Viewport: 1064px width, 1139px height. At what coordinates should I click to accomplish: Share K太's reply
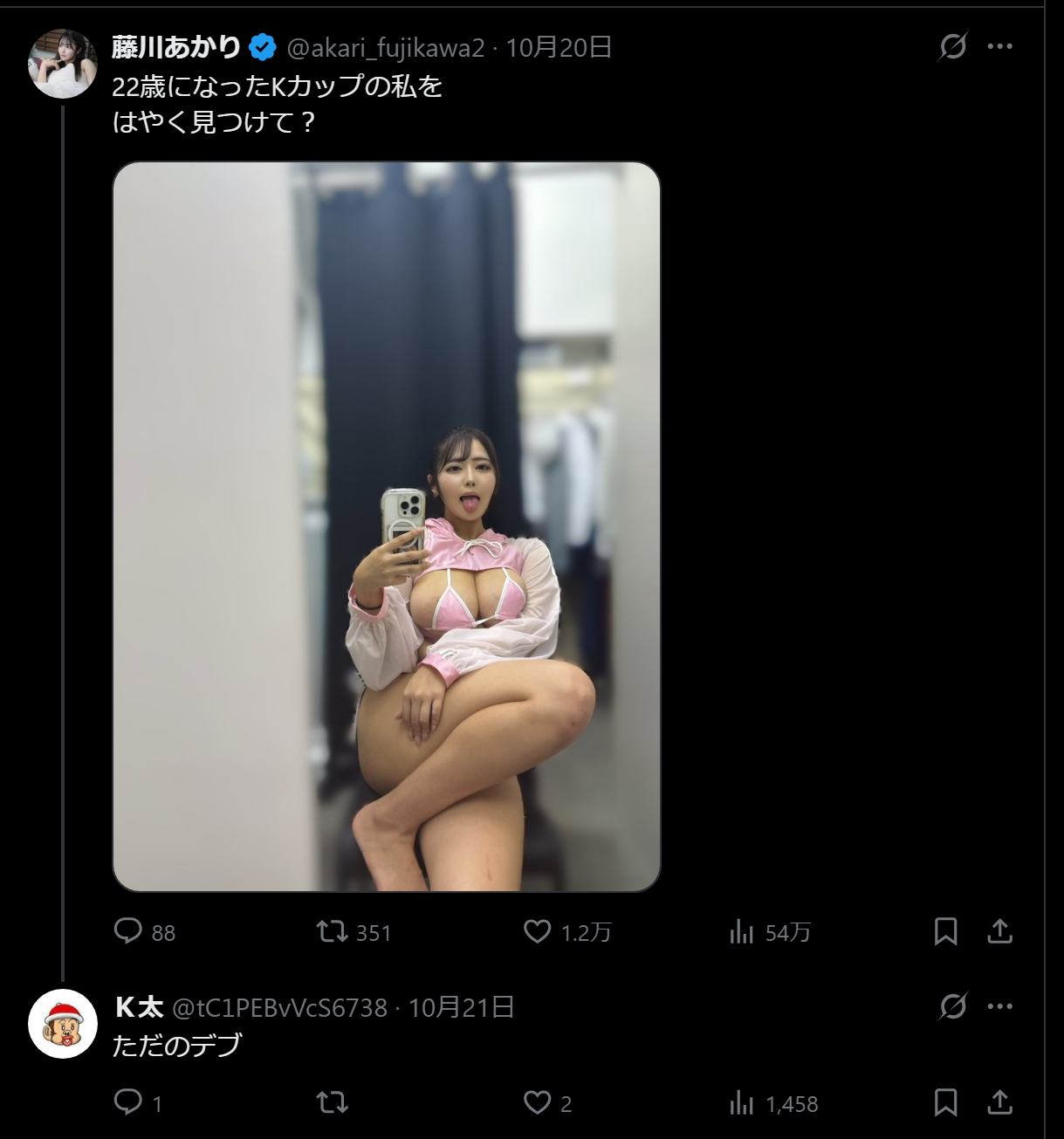tap(999, 1102)
